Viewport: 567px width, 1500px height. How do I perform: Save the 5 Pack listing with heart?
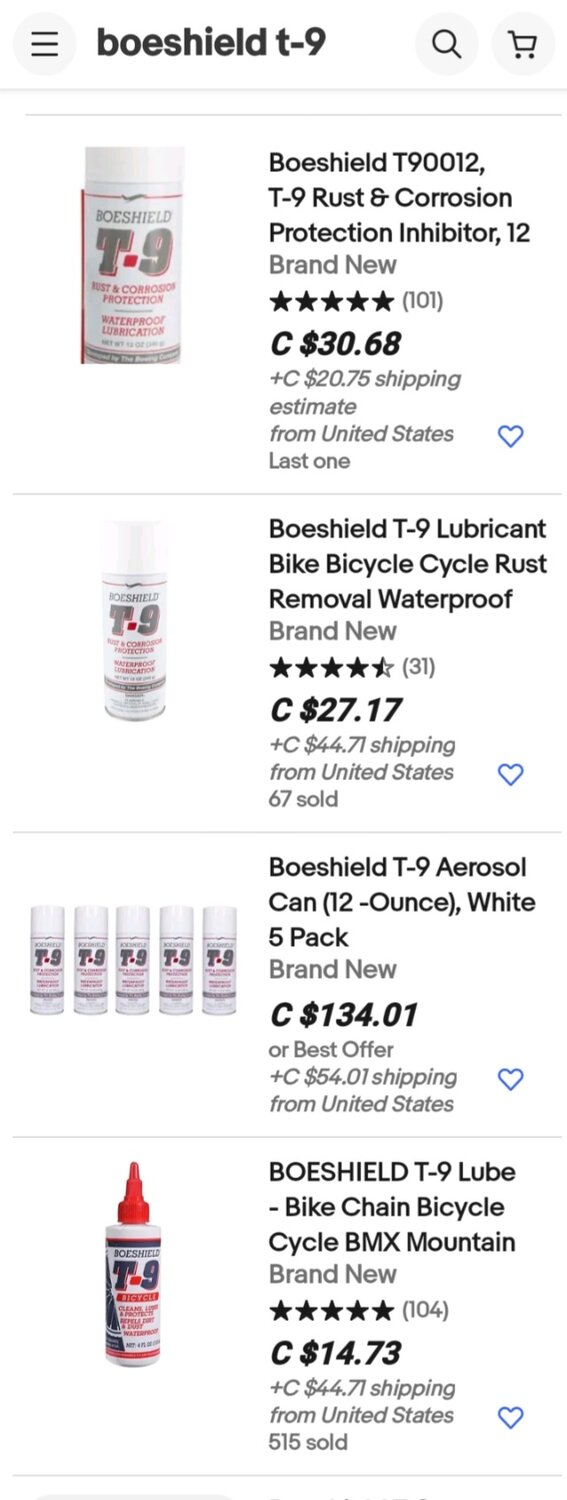[x=511, y=1079]
